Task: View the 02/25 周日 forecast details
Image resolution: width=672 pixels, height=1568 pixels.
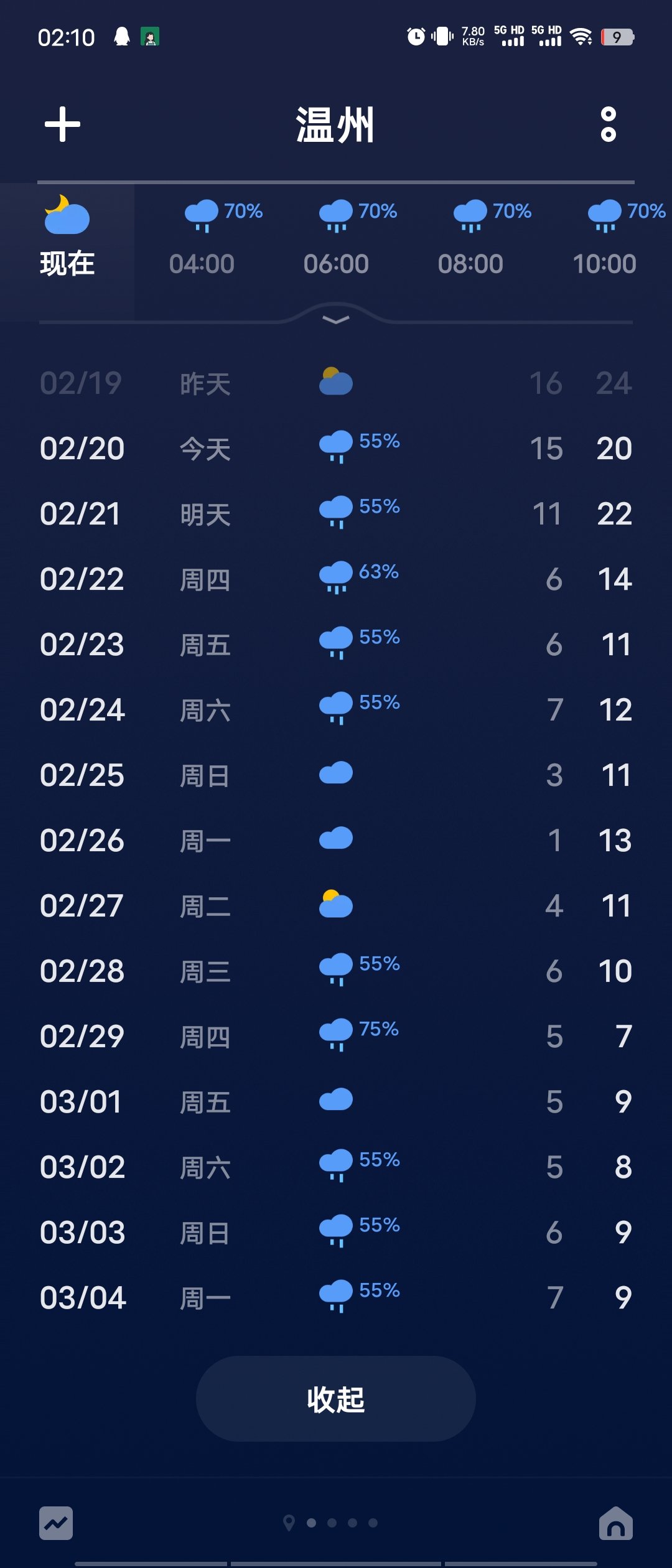Action: click(x=336, y=775)
